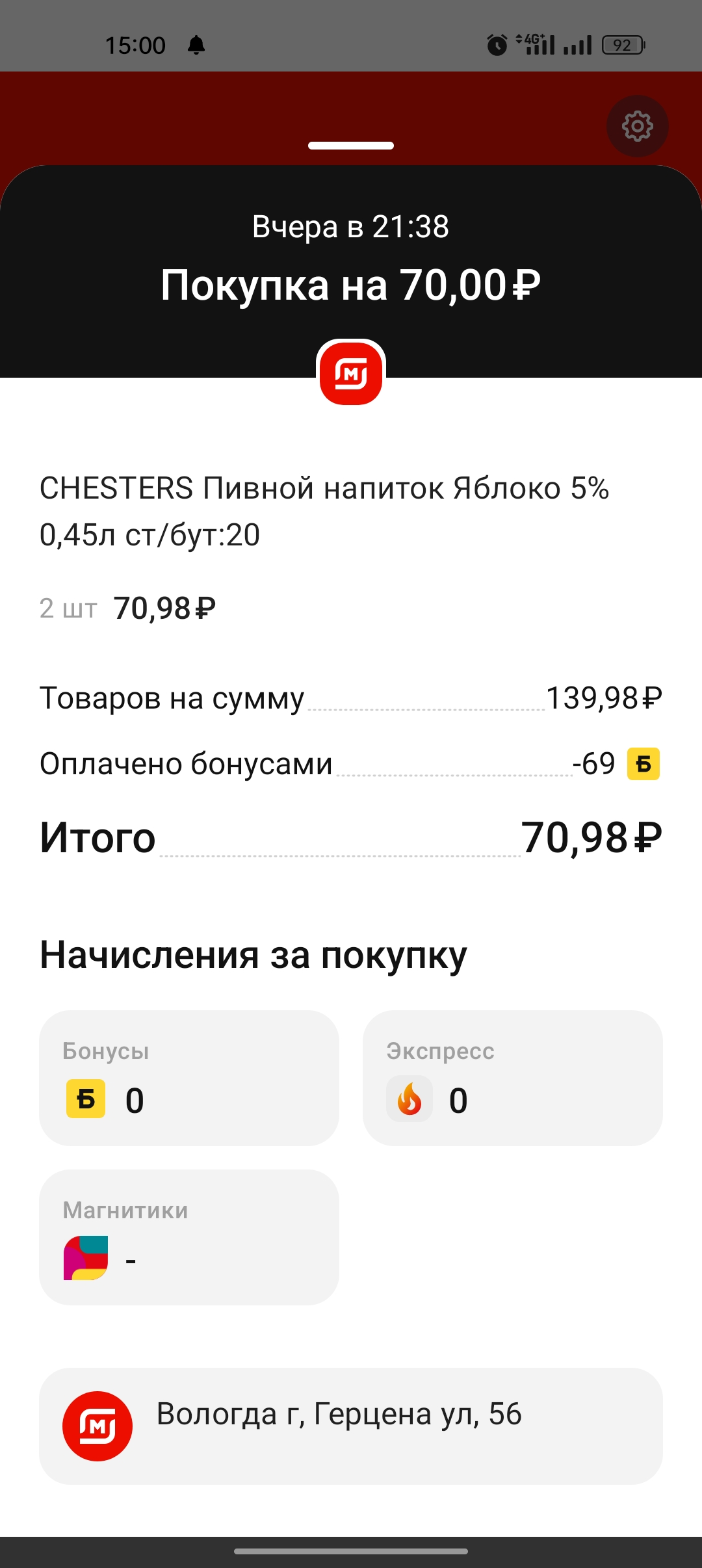Open the Магнитики accrual card
This screenshot has width=702, height=1568.
click(189, 1237)
